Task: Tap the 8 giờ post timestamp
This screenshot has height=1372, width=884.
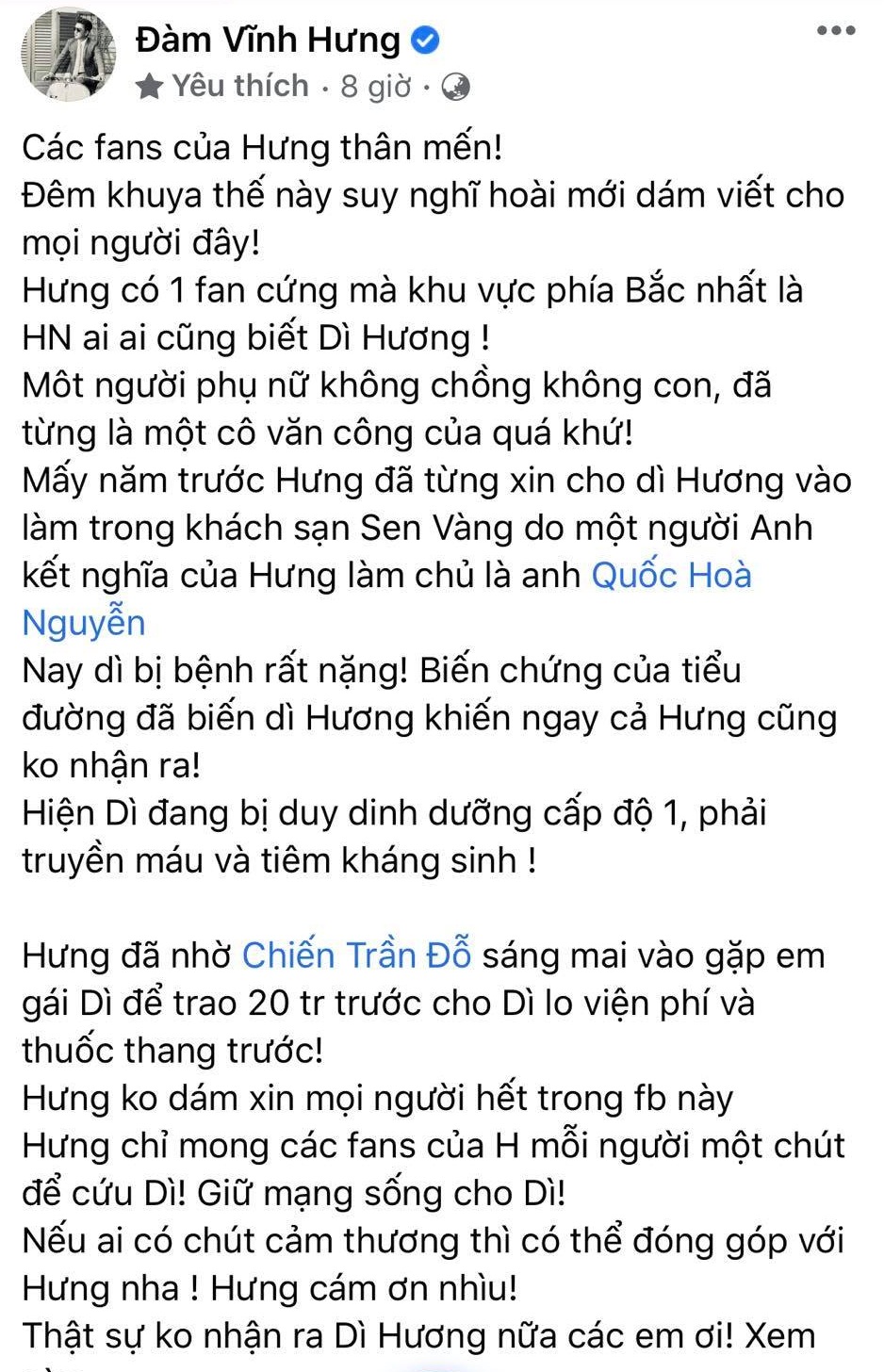Action: click(376, 87)
